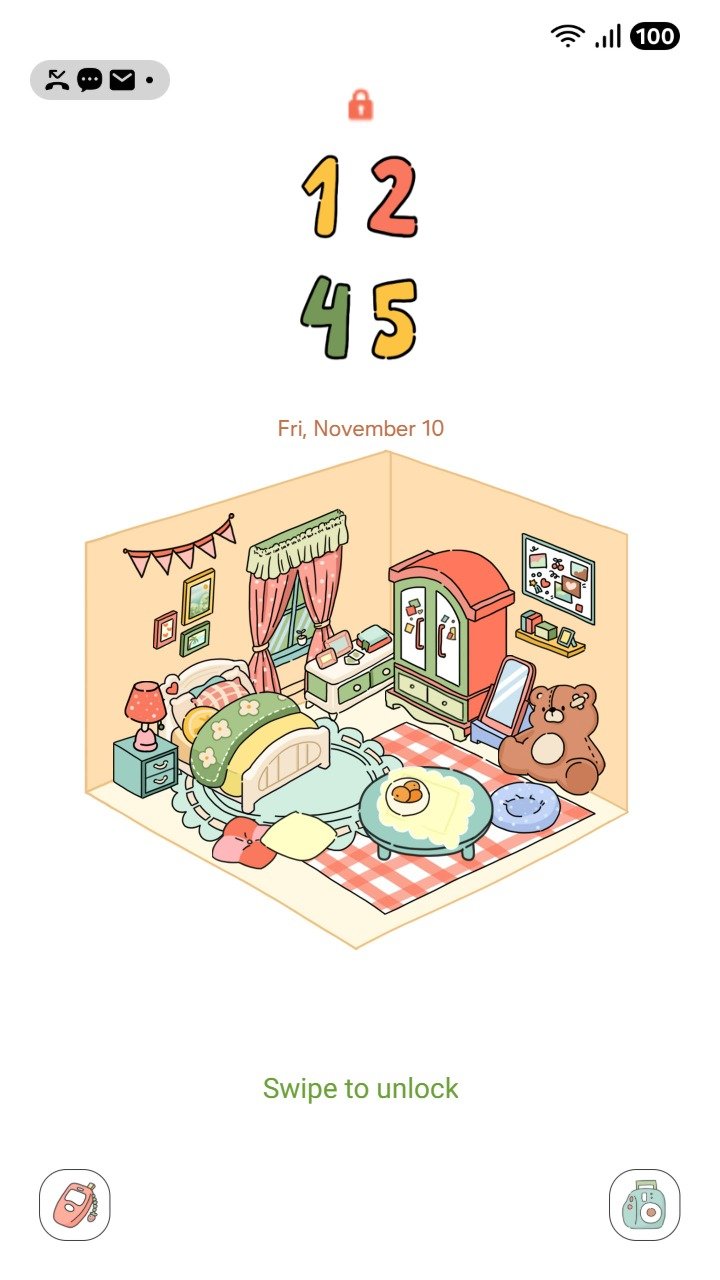This screenshot has width=720, height=1280.
Task: Open the phone shortcut on lock screen
Action: [75, 1205]
